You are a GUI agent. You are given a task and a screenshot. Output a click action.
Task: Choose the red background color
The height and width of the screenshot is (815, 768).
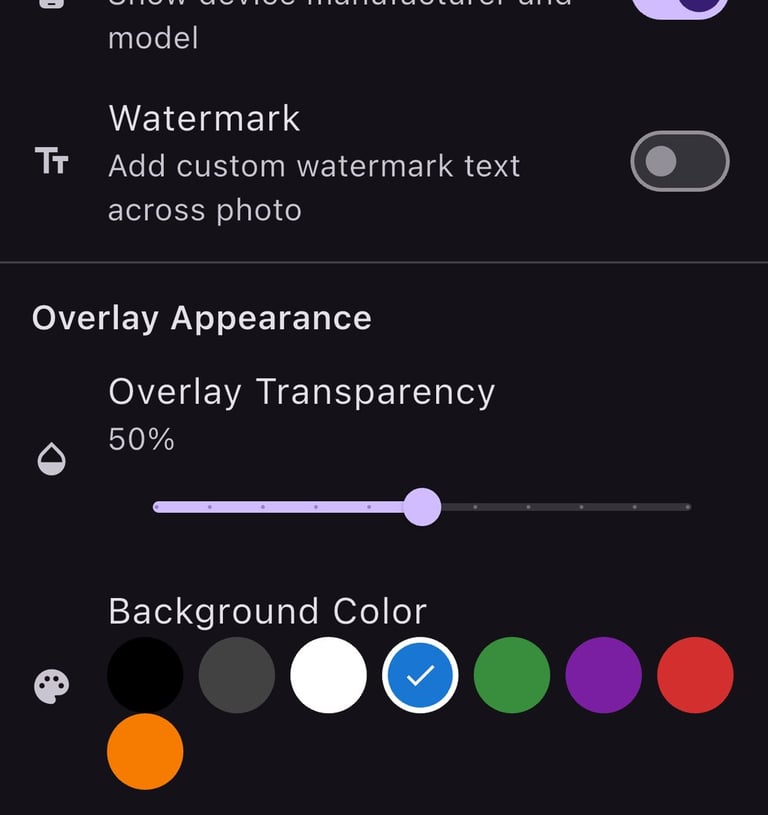[x=695, y=675]
